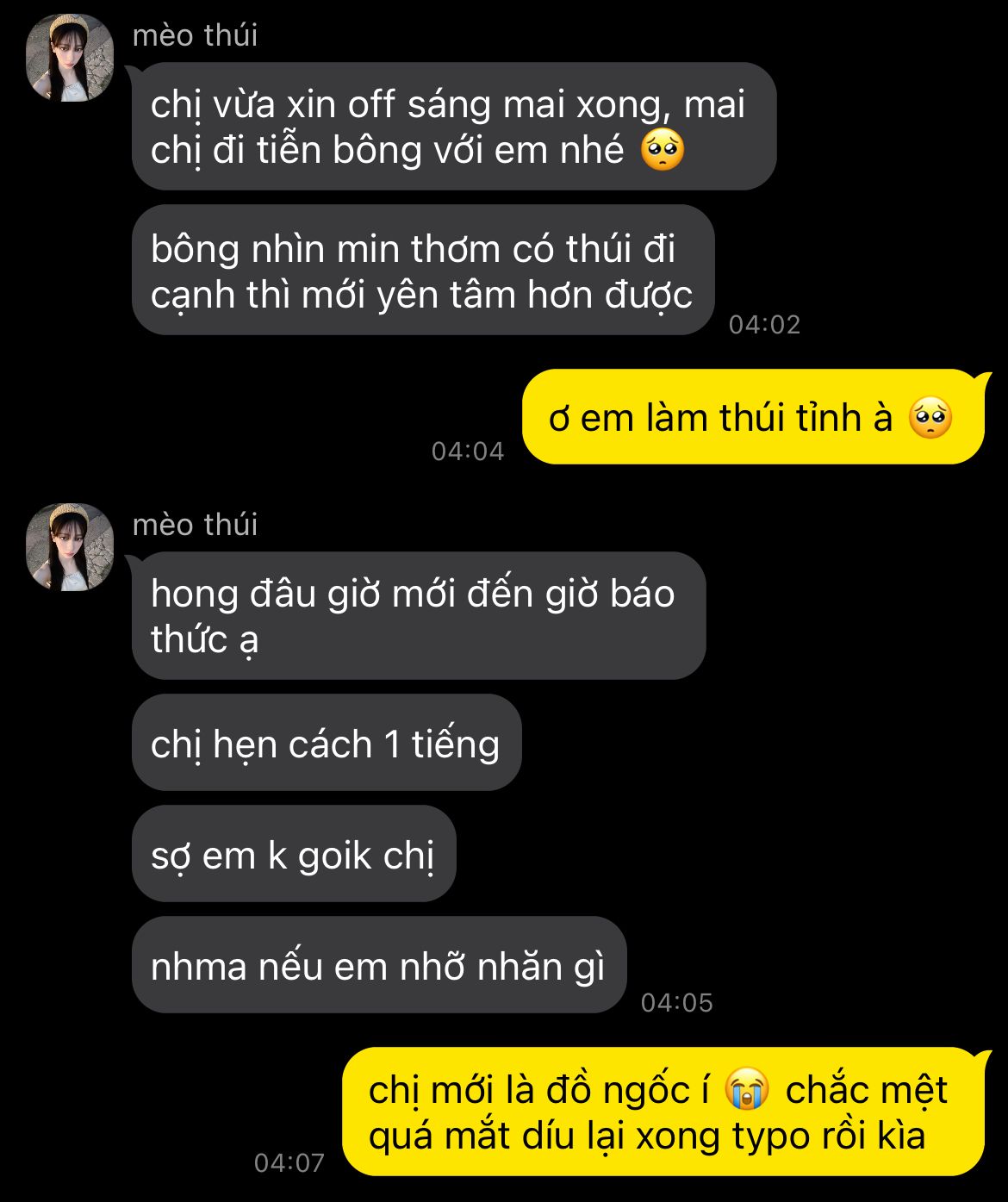Image resolution: width=1008 pixels, height=1202 pixels.
Task: Open mèo thúi's avatar beside the 04:02 messages
Action: [70, 58]
